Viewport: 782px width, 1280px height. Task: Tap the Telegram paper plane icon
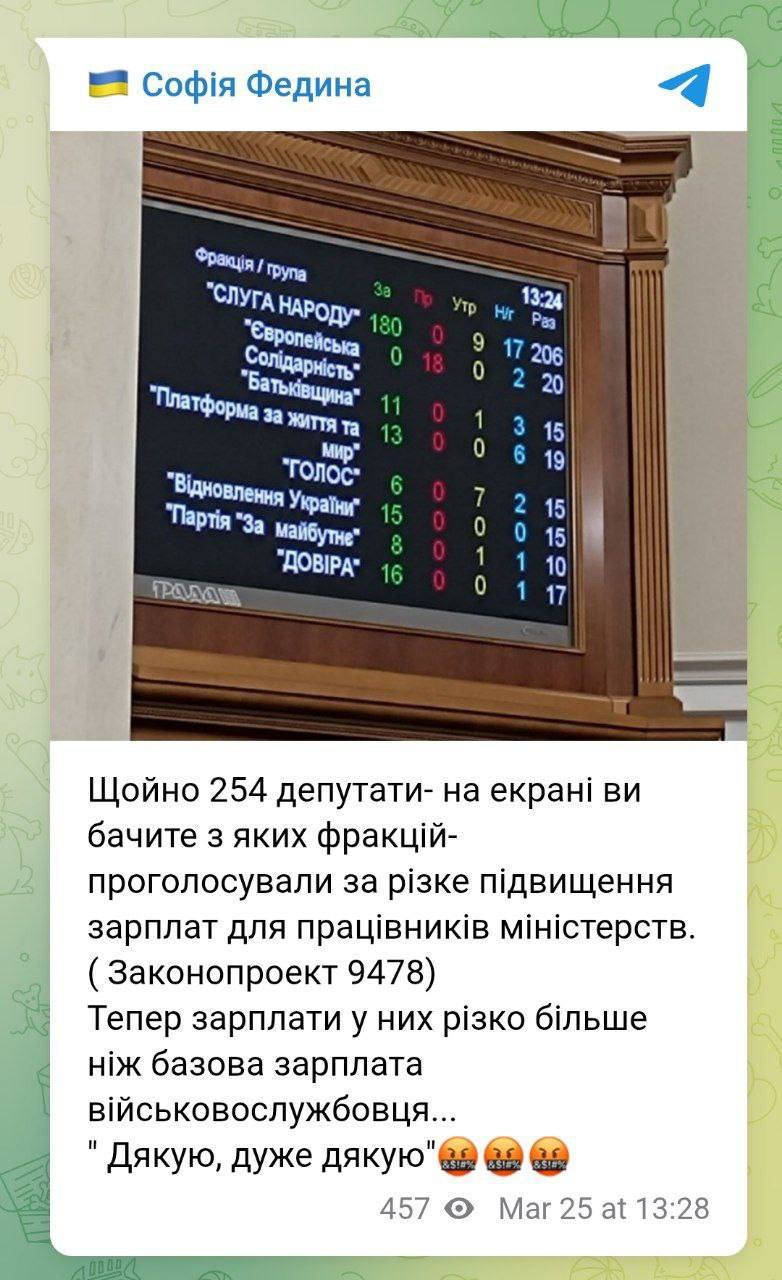[685, 85]
